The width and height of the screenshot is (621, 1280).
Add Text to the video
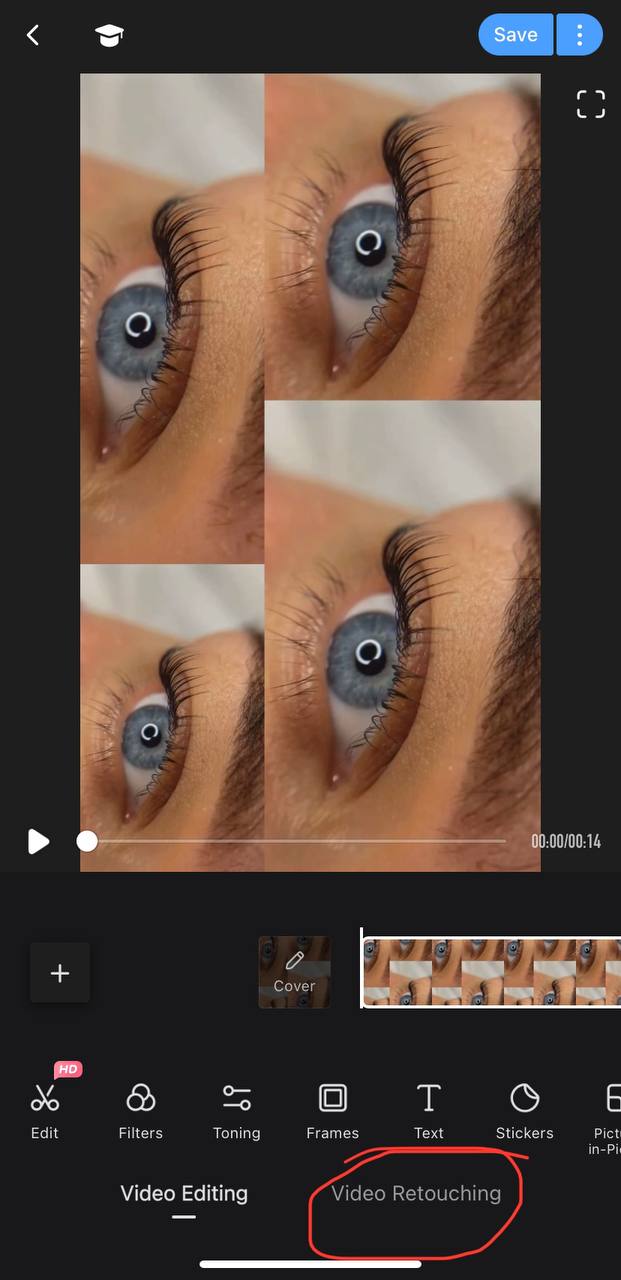429,1110
